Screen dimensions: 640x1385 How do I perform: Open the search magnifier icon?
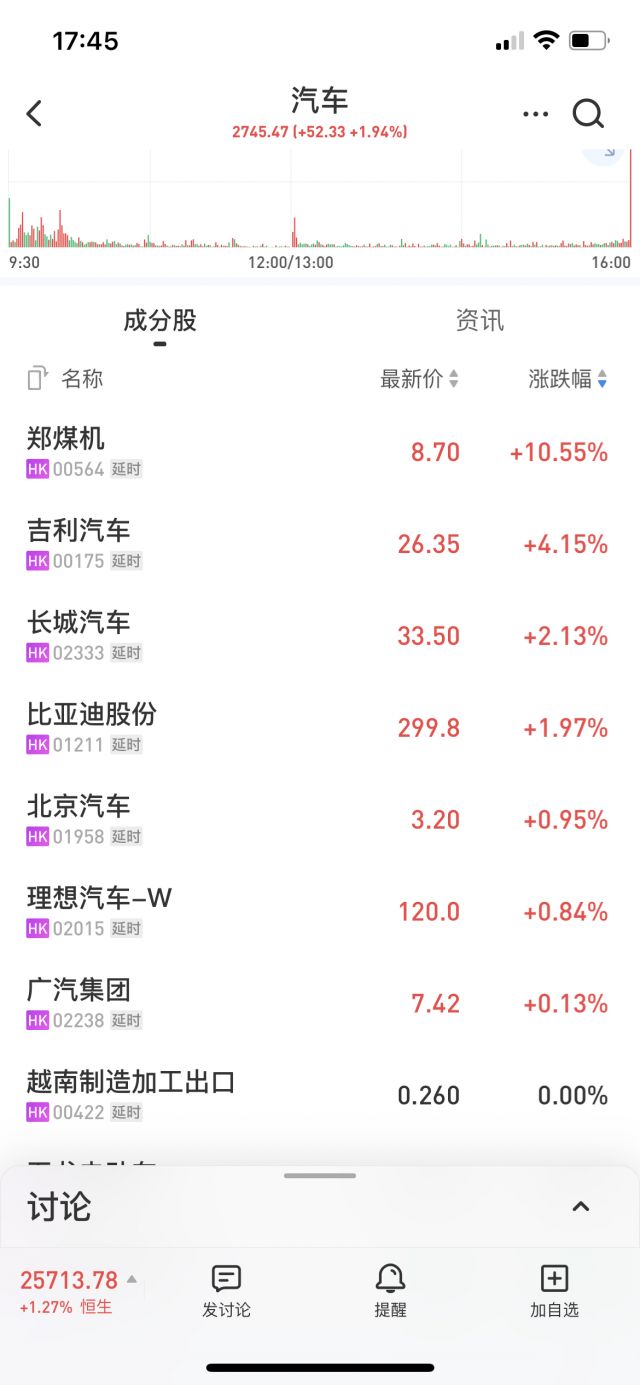coord(588,114)
